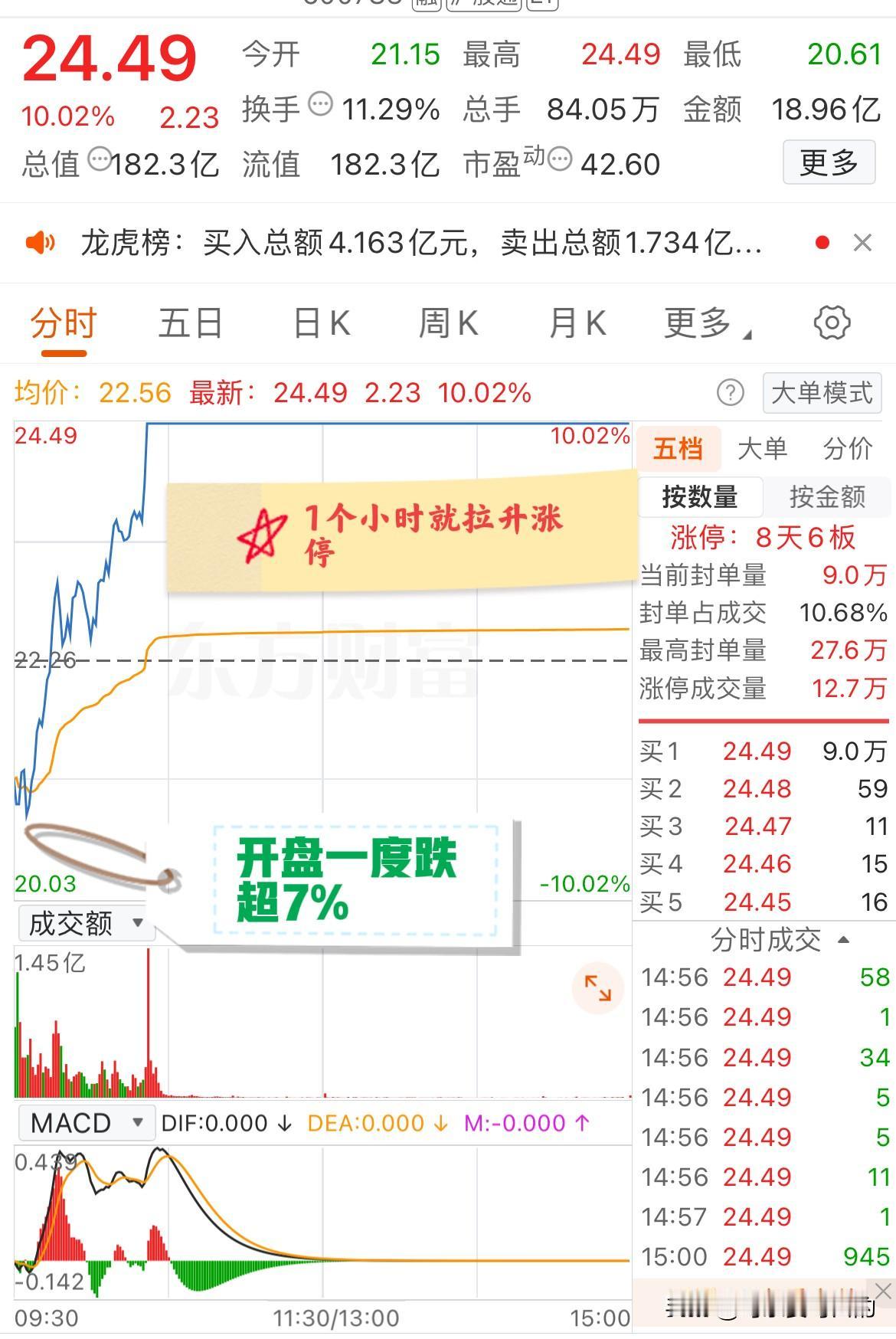
Task: Select the 按数量 display mode
Action: pyautogui.click(x=699, y=496)
